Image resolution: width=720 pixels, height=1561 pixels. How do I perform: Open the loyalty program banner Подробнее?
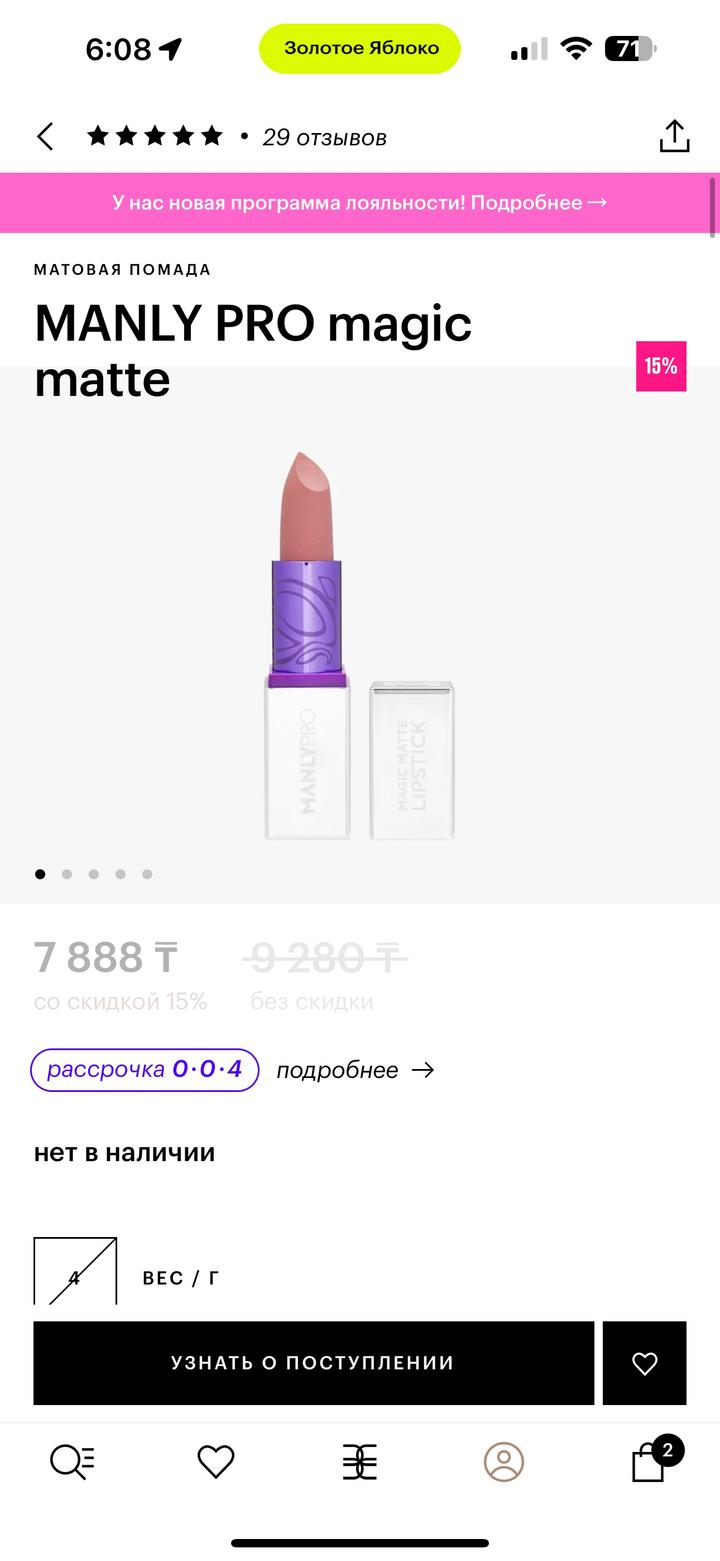(x=360, y=203)
